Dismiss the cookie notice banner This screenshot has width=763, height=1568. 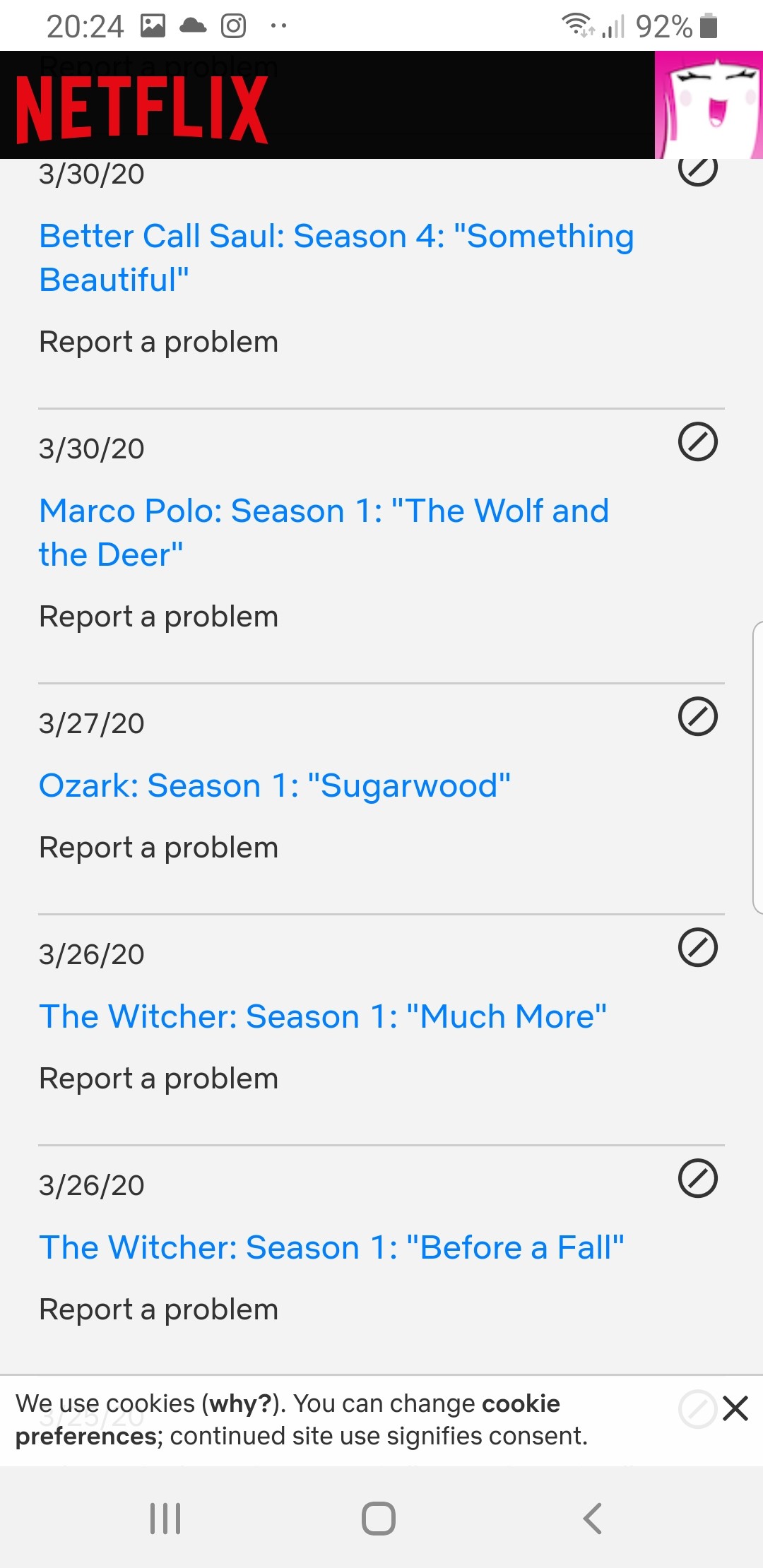point(735,1408)
